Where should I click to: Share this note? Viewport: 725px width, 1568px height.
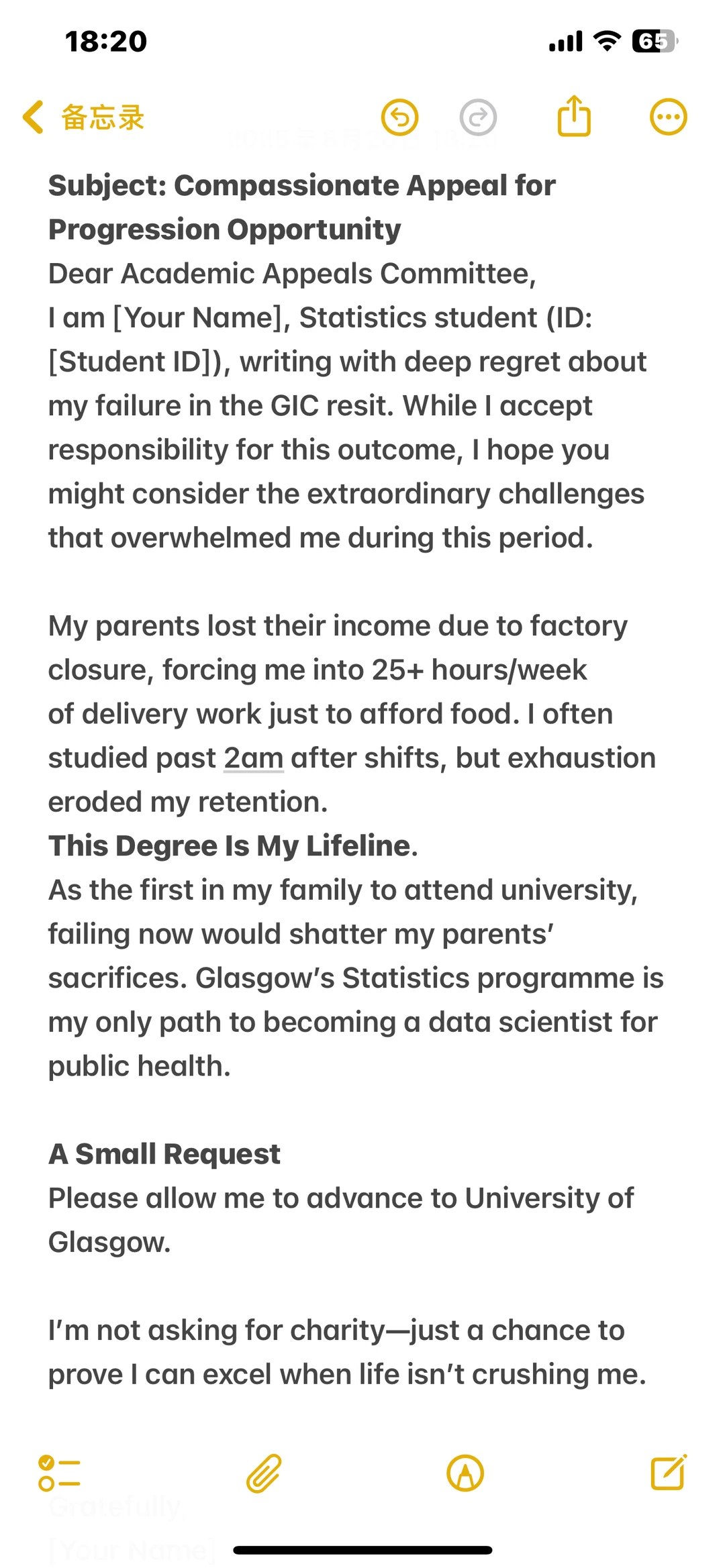click(575, 116)
